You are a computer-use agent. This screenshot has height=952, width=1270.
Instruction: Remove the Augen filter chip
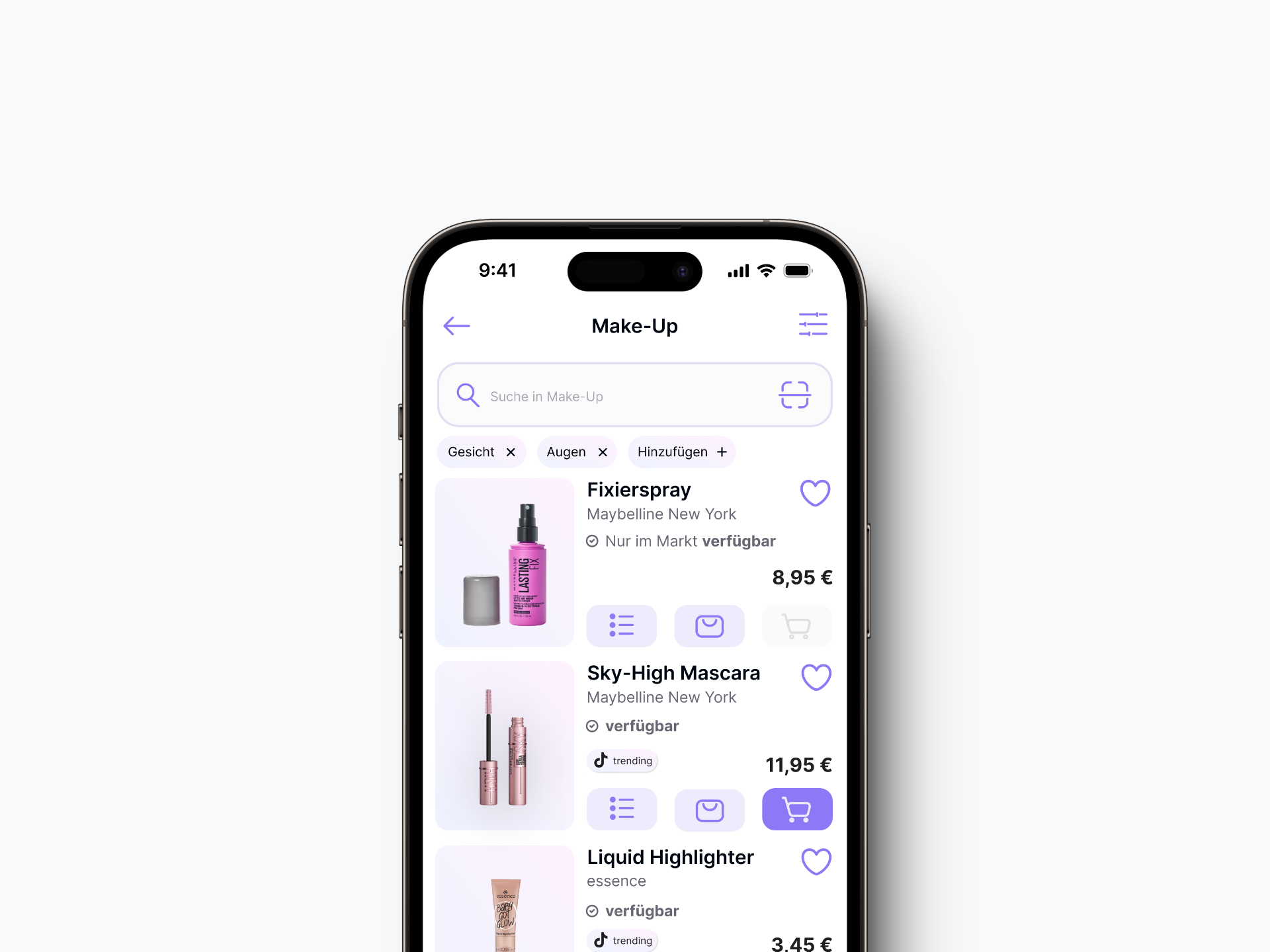coord(603,452)
